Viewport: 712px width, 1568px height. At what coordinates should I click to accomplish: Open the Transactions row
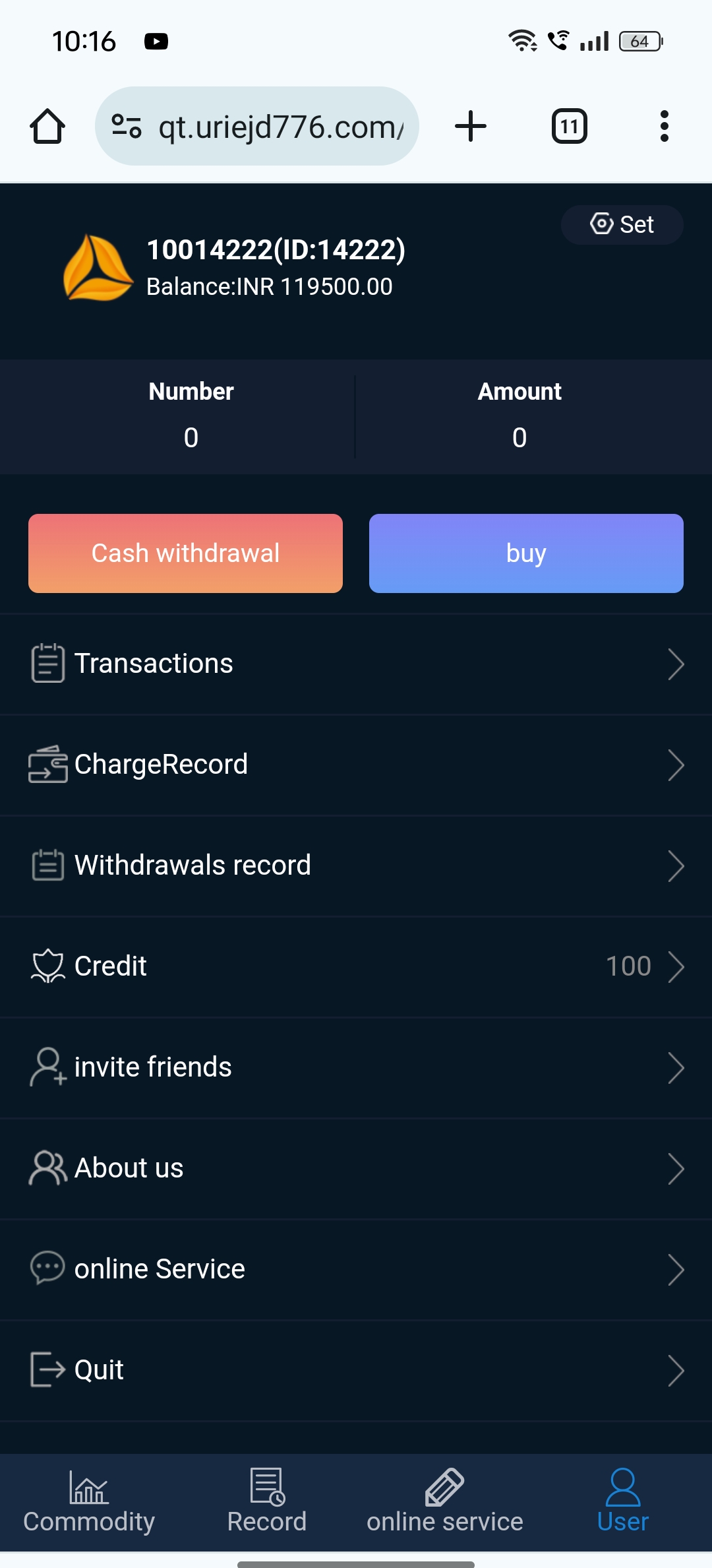click(x=356, y=664)
